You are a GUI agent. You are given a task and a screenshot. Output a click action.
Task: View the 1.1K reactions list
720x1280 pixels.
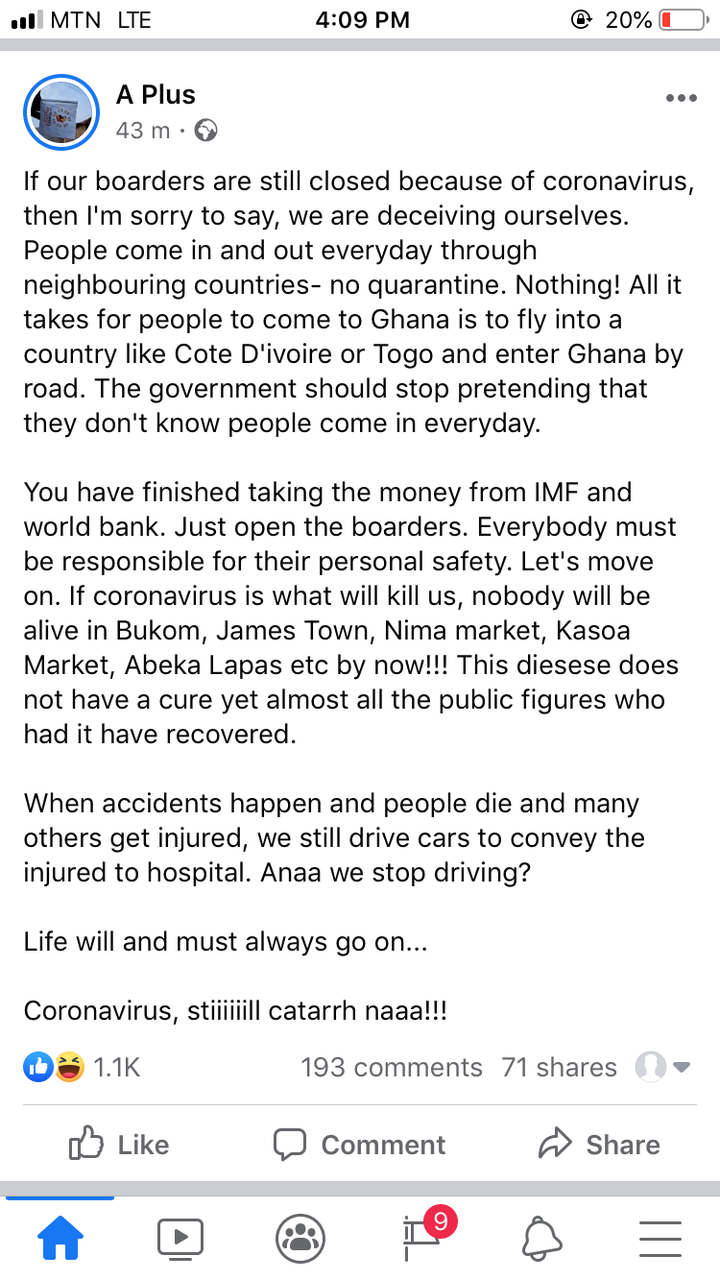tap(82, 1067)
